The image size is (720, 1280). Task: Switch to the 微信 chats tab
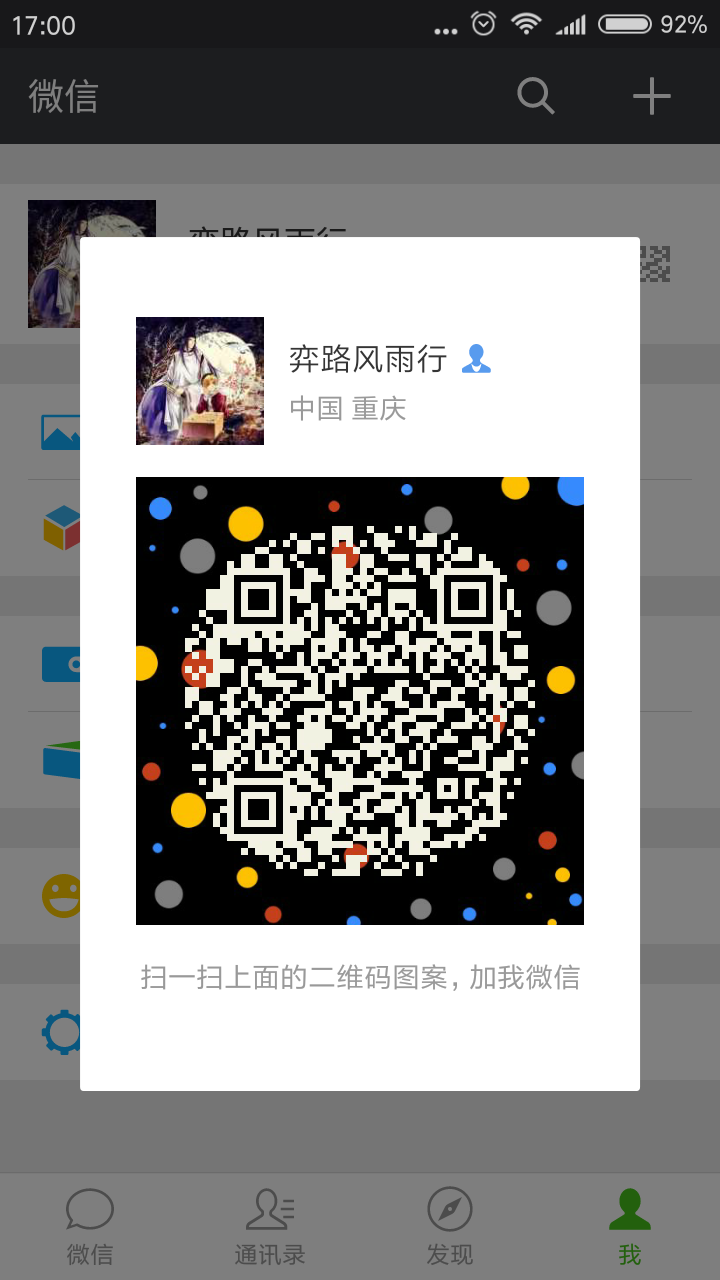(90, 1226)
